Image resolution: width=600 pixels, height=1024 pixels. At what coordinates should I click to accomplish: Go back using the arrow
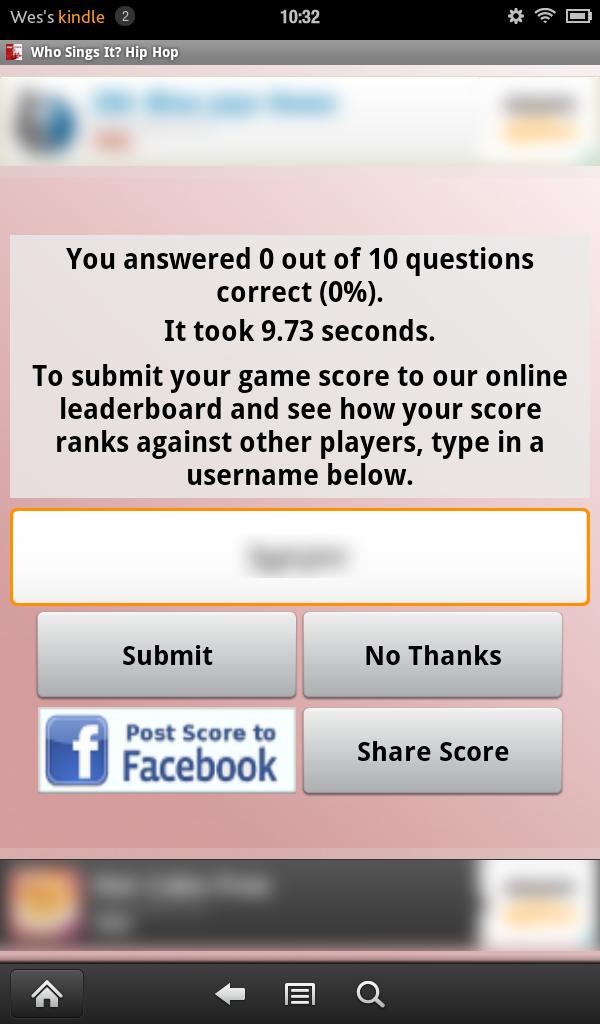(x=230, y=994)
